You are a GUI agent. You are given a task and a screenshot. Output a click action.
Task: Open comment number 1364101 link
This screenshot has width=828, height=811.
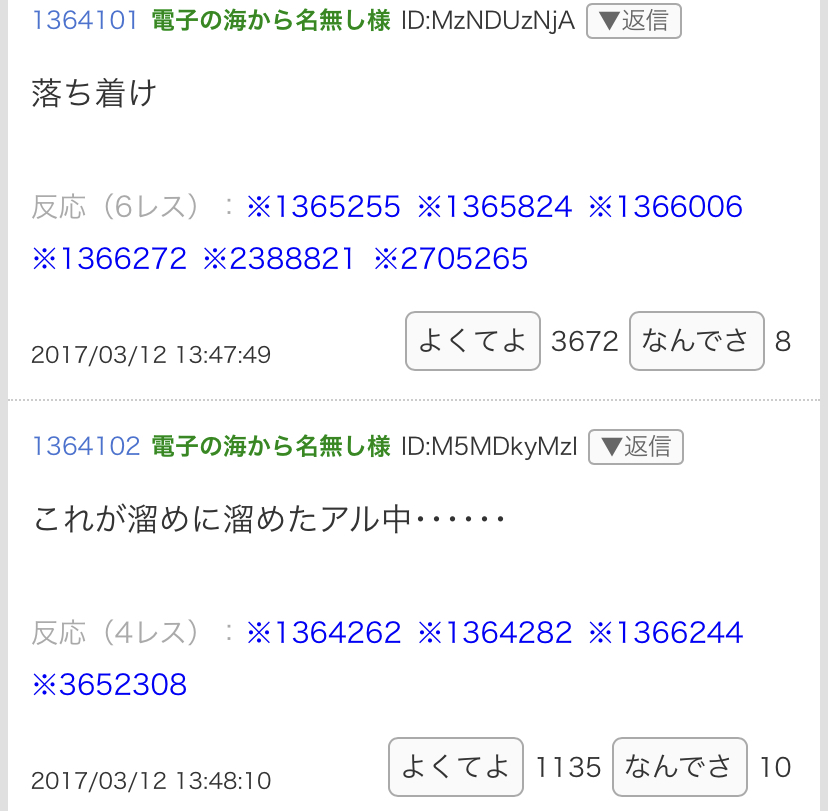tap(85, 21)
